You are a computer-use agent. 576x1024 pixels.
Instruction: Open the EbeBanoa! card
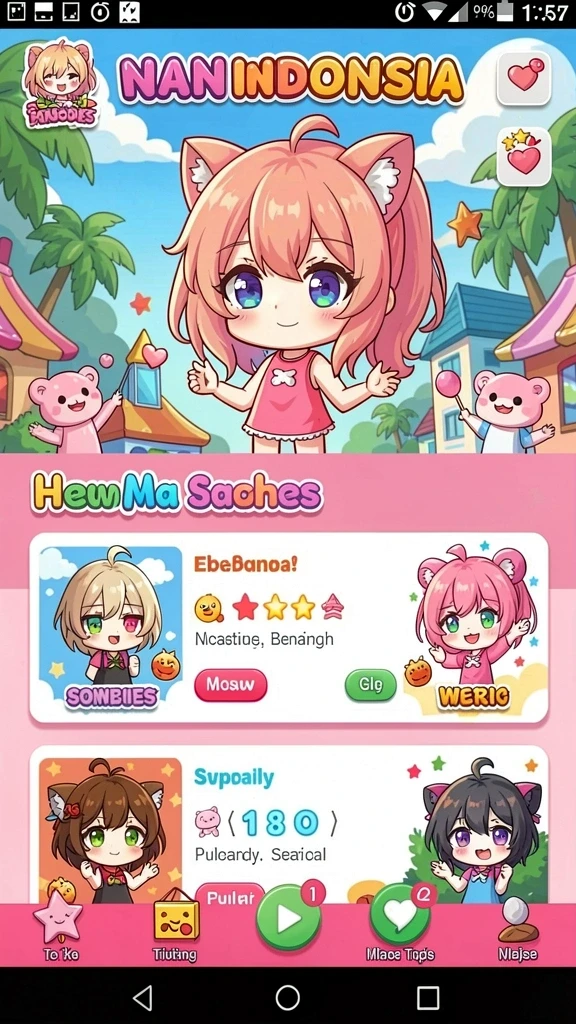289,628
